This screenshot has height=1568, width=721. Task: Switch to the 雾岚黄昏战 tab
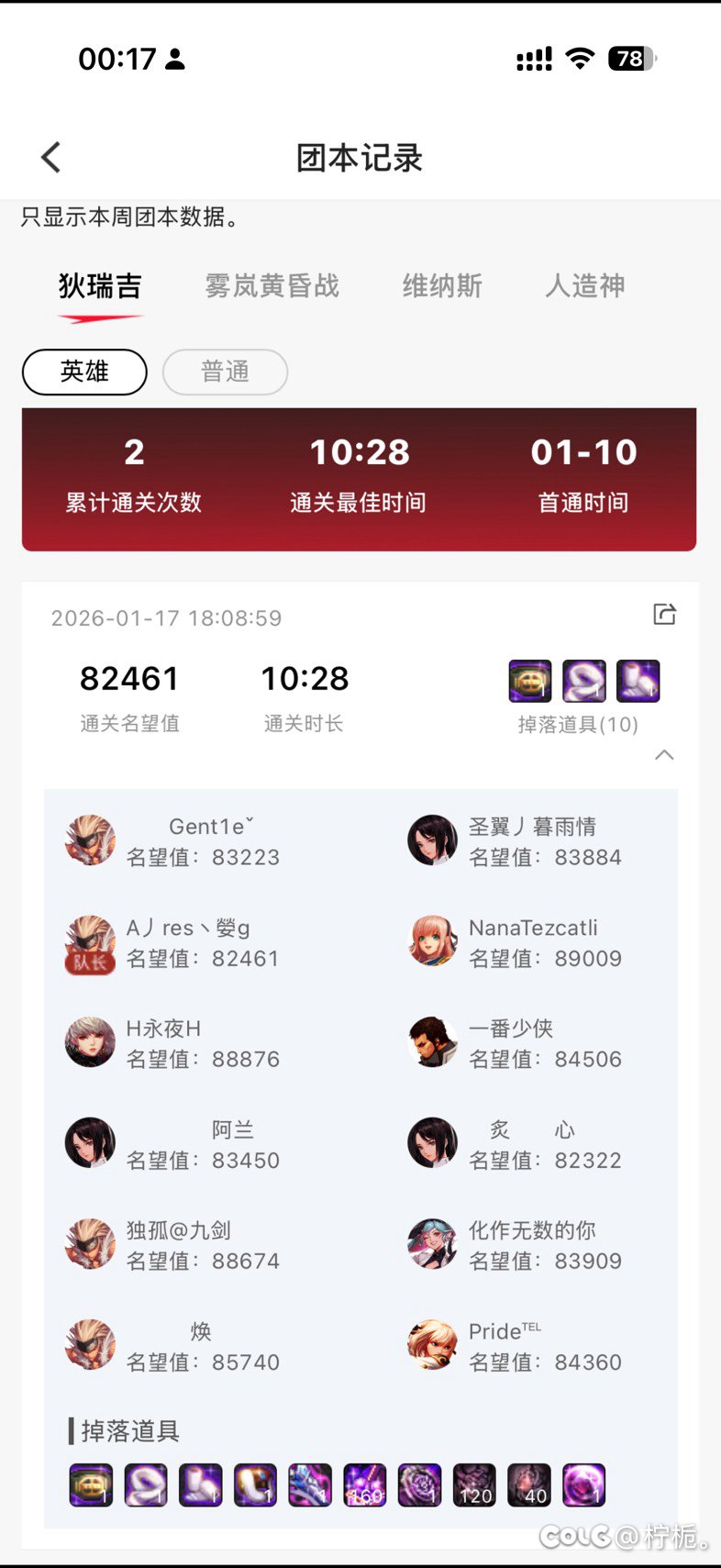271,286
